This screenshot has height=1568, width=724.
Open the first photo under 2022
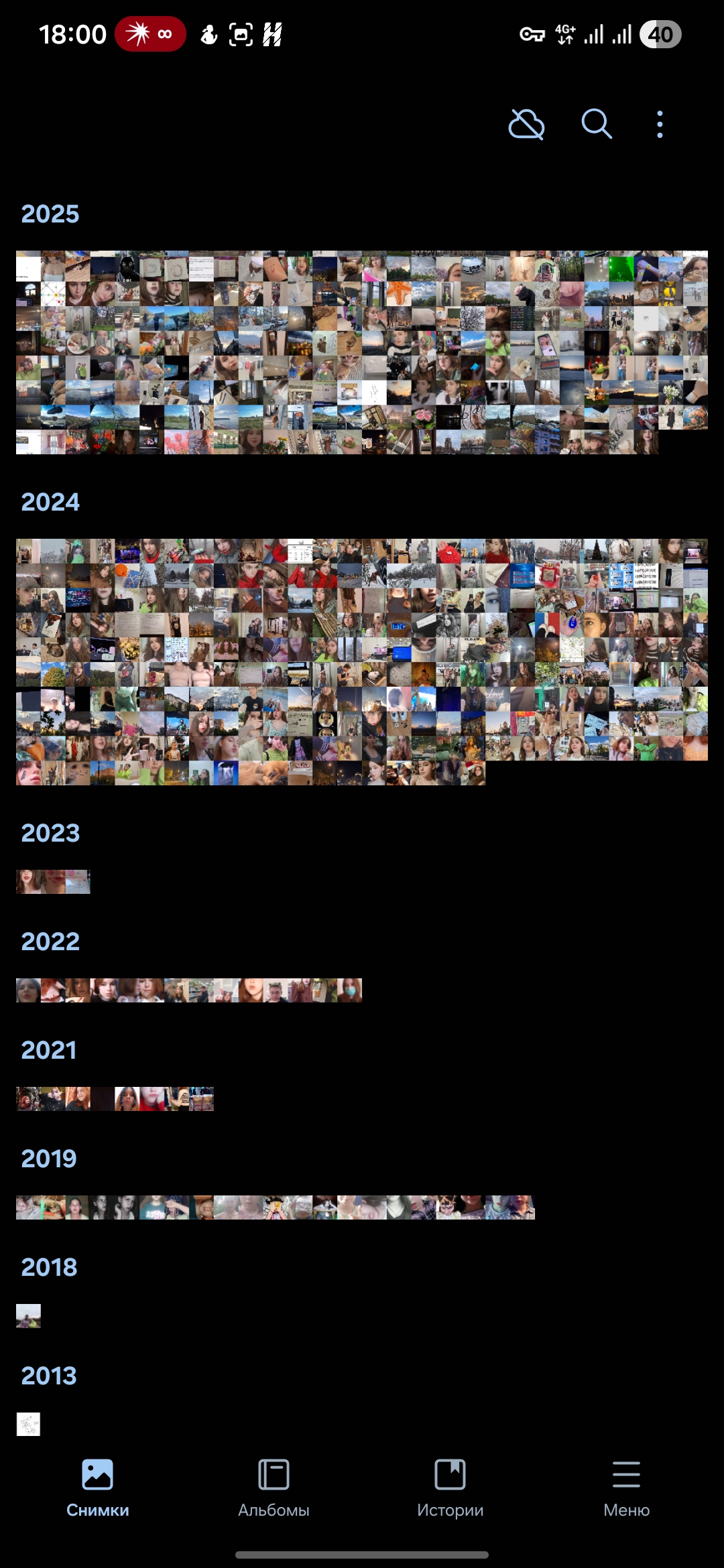pyautogui.click(x=28, y=990)
